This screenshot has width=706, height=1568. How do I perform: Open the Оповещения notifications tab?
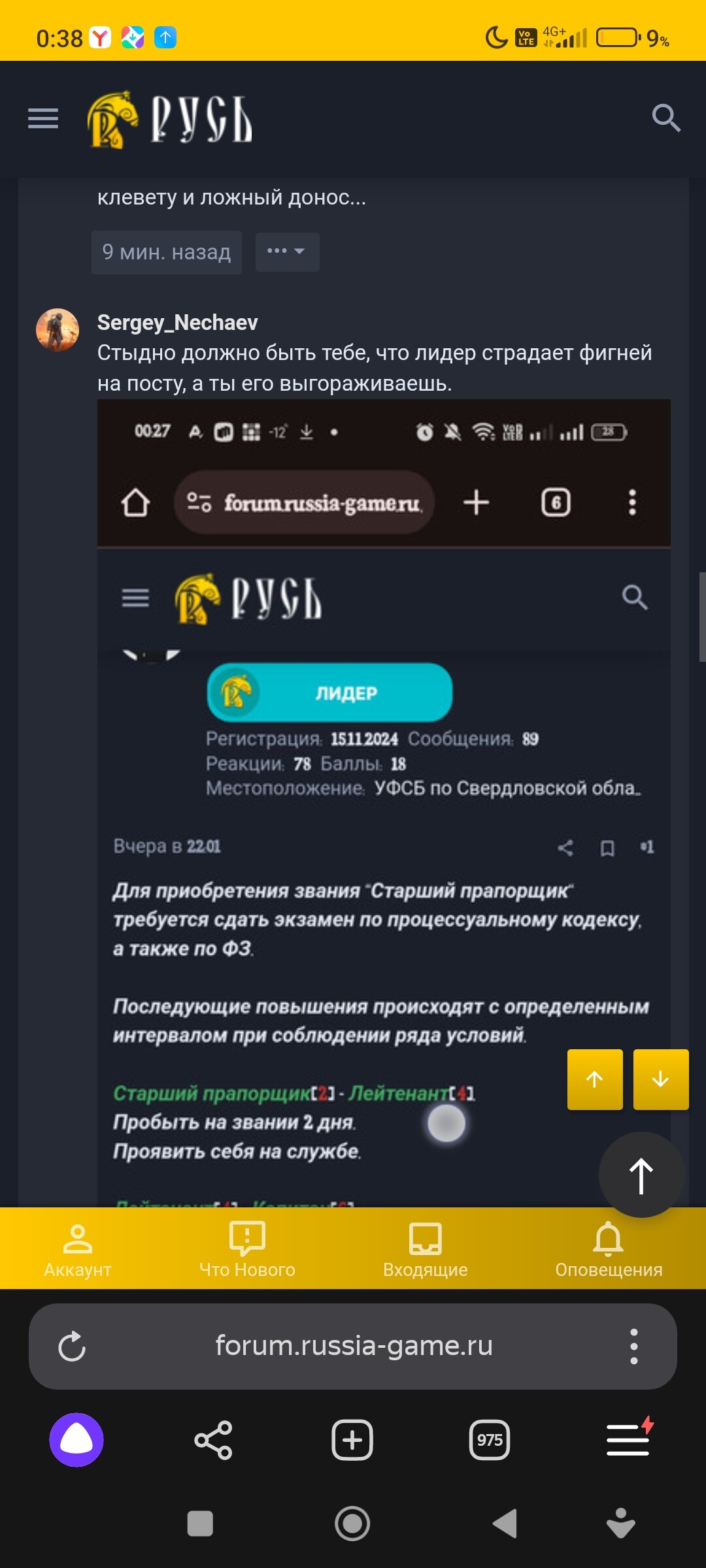coord(609,1249)
